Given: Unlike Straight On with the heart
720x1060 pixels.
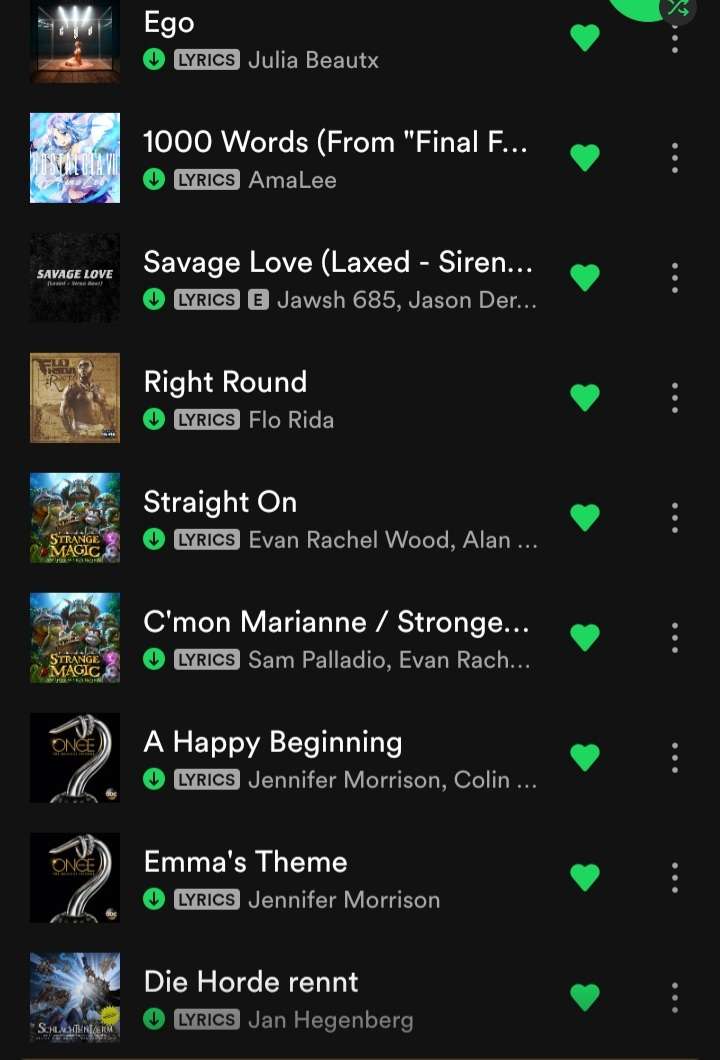Looking at the screenshot, I should pos(584,517).
